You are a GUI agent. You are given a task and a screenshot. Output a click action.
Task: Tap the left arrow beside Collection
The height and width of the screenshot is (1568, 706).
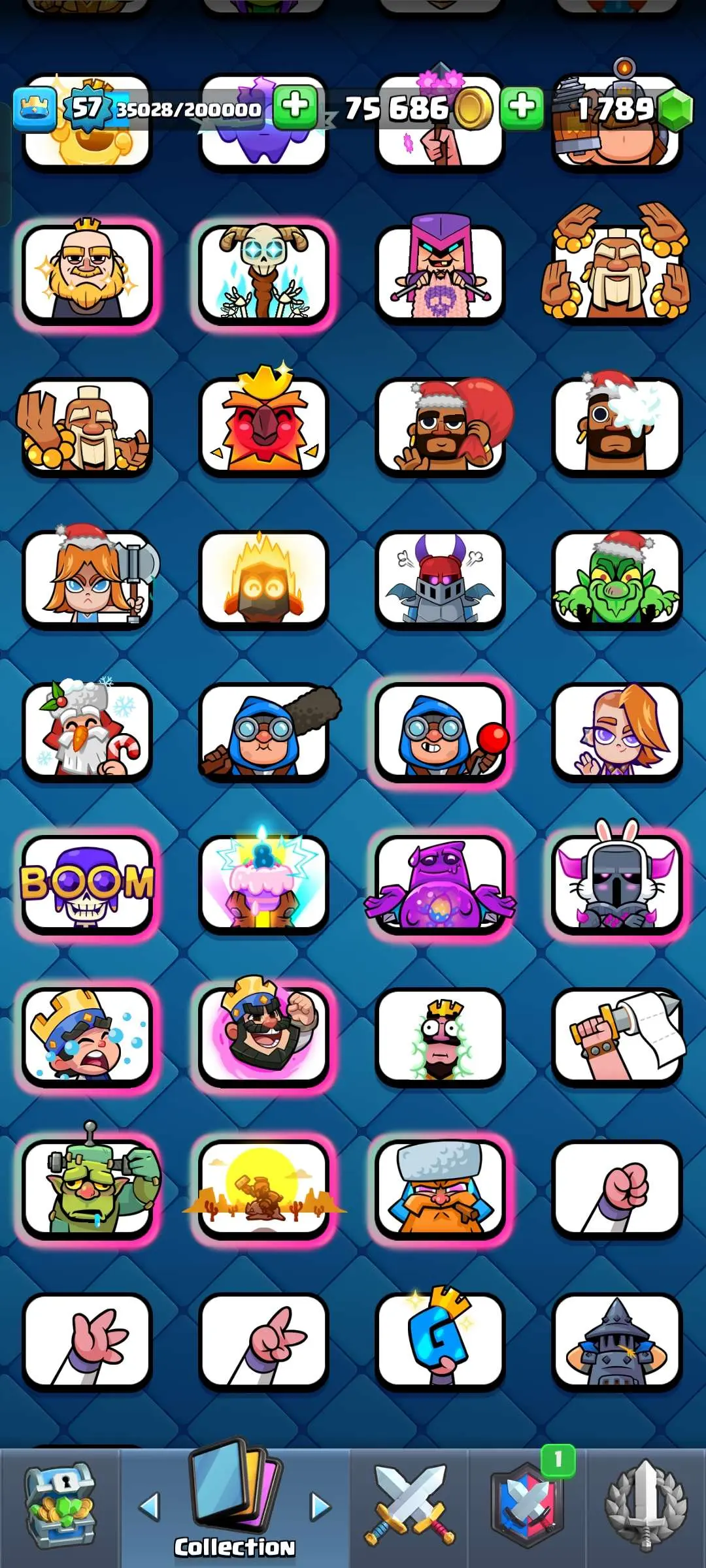click(x=150, y=1507)
